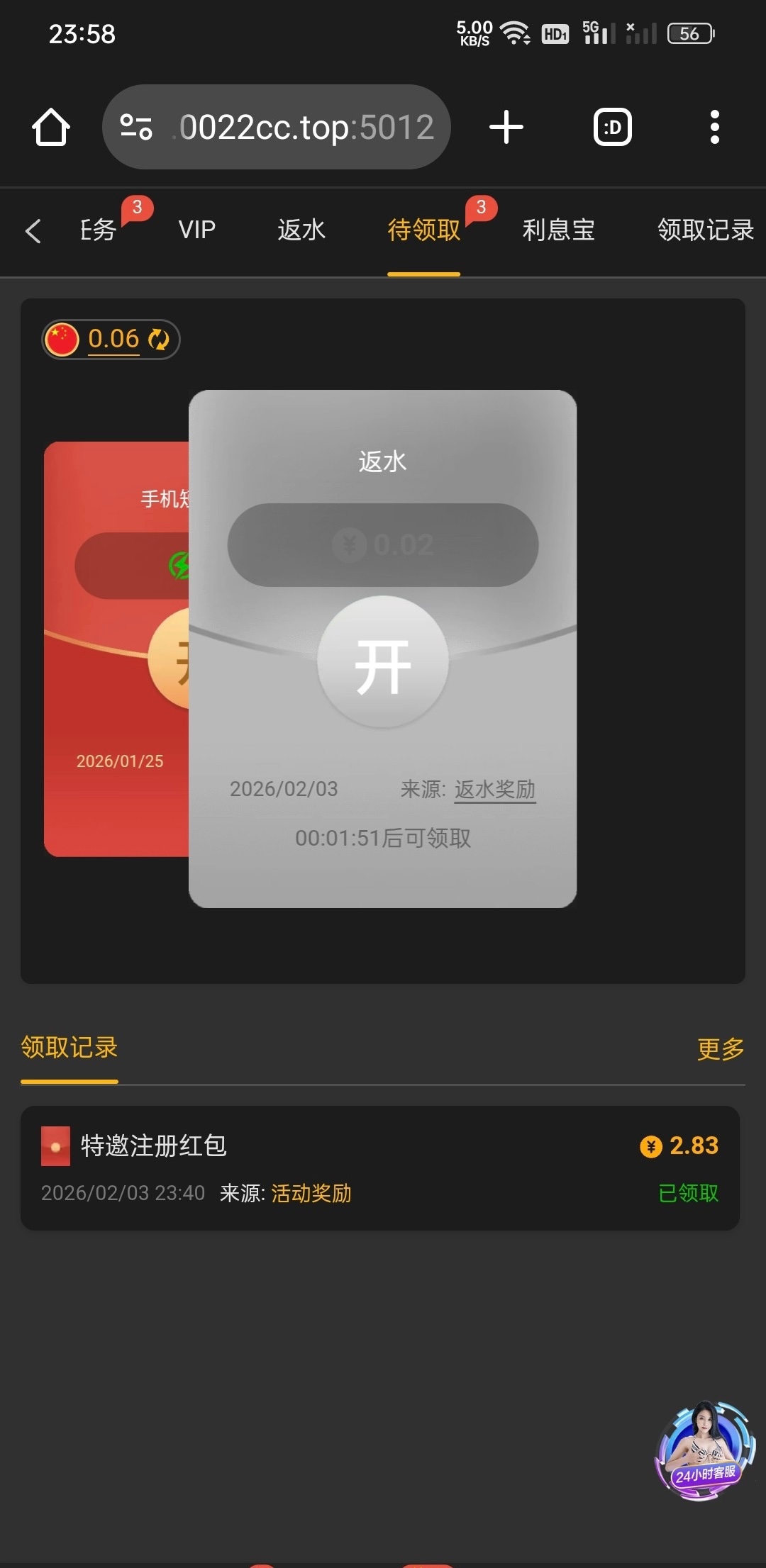Open the tab switcher
The width and height of the screenshot is (766, 1568).
tap(612, 128)
